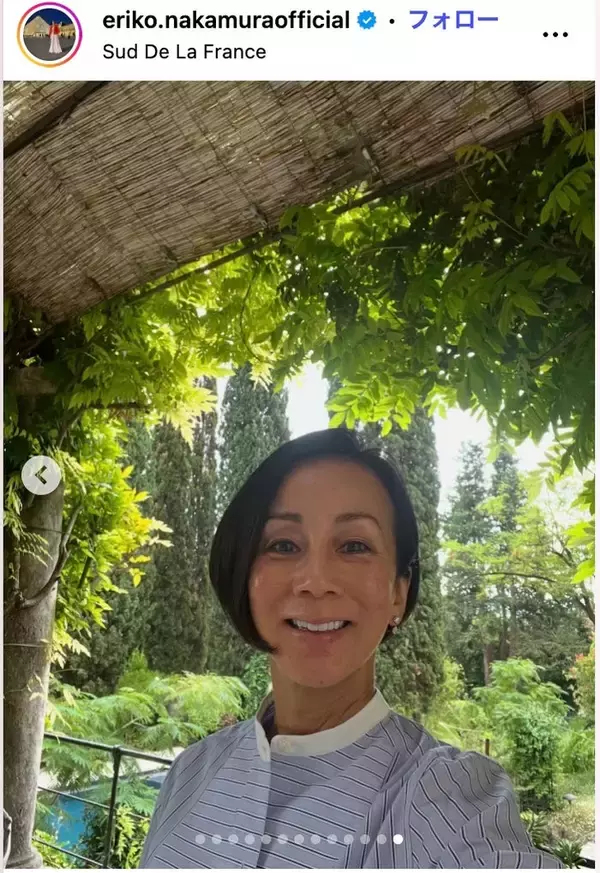Open eriko.nakamuraofficial profile

click(226, 20)
